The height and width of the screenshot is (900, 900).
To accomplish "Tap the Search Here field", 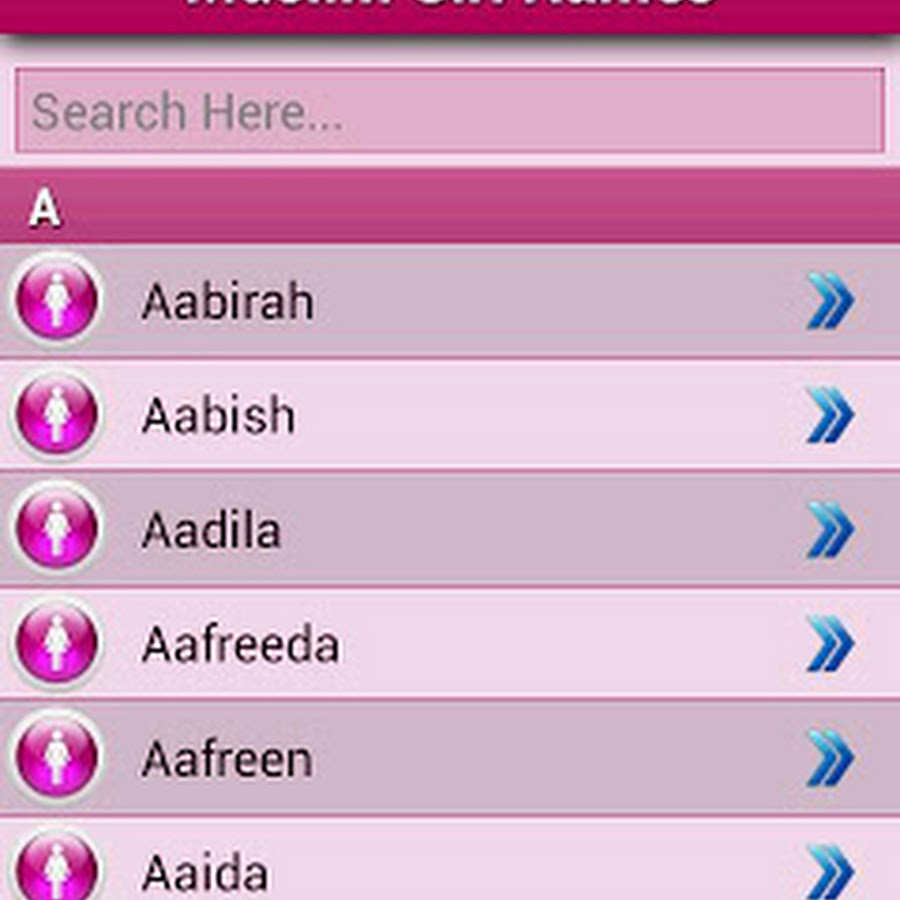I will pos(450,111).
